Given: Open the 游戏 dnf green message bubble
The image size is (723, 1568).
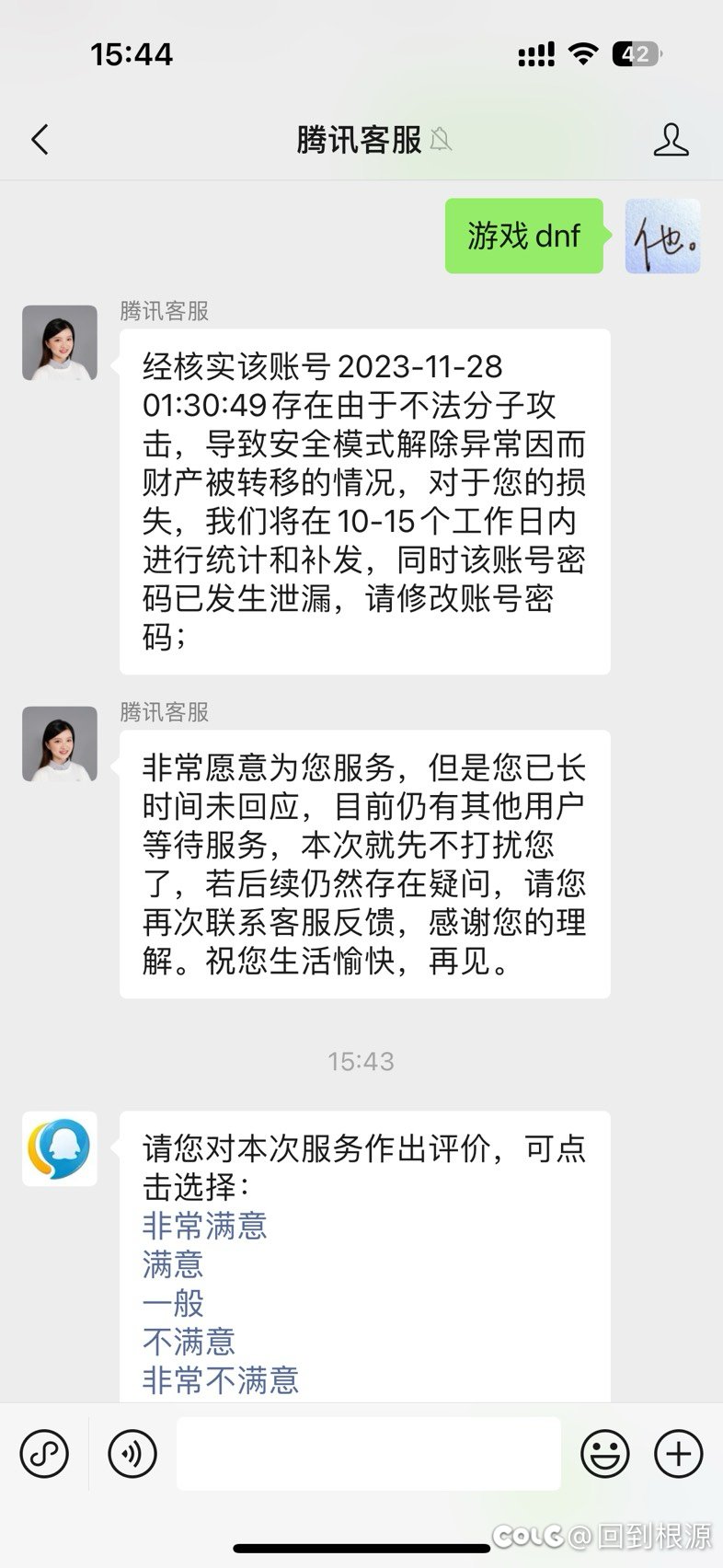Looking at the screenshot, I should click(523, 236).
